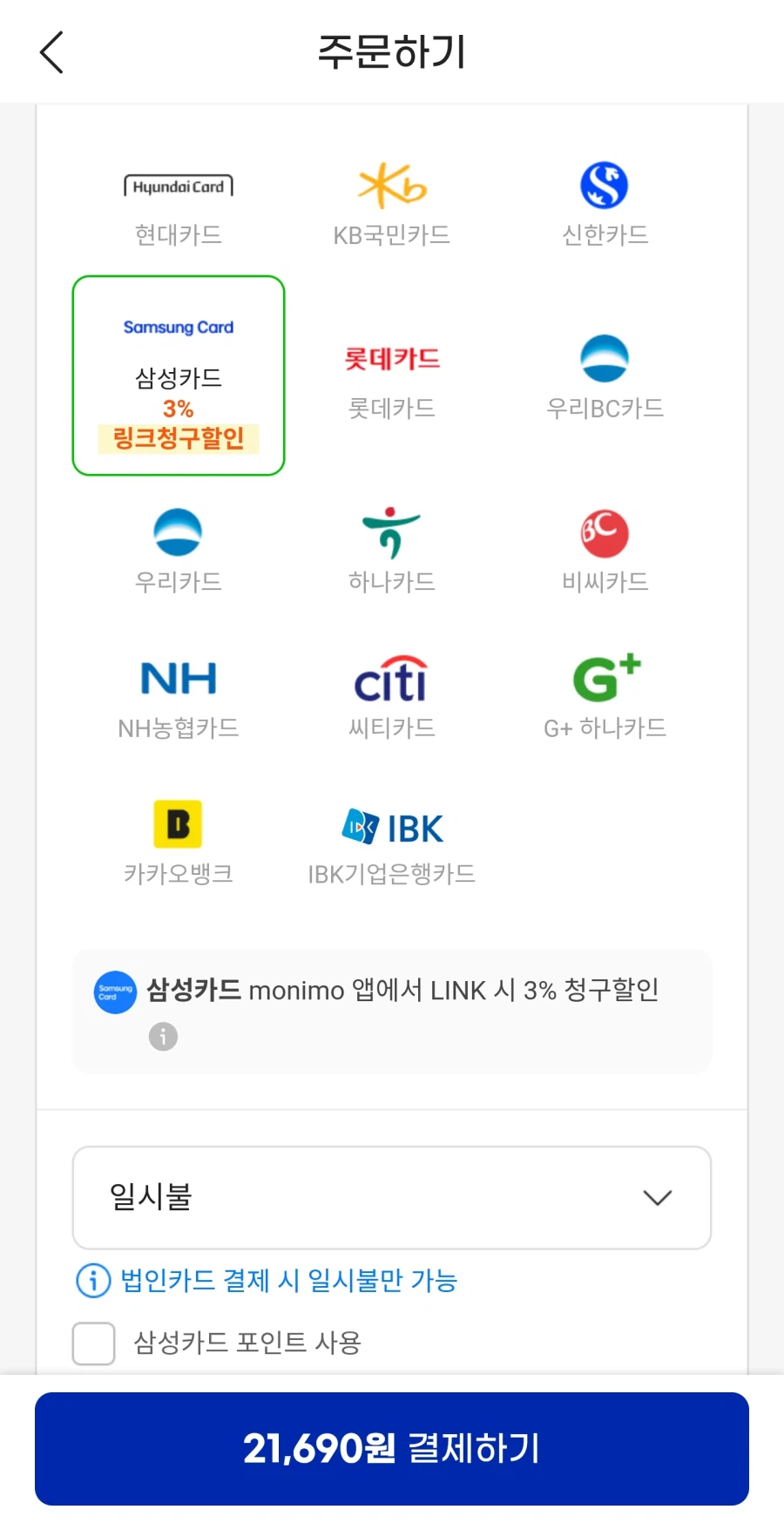784x1523 pixels.
Task: Choose NH농협카드 payment option
Action: pyautogui.click(x=178, y=694)
